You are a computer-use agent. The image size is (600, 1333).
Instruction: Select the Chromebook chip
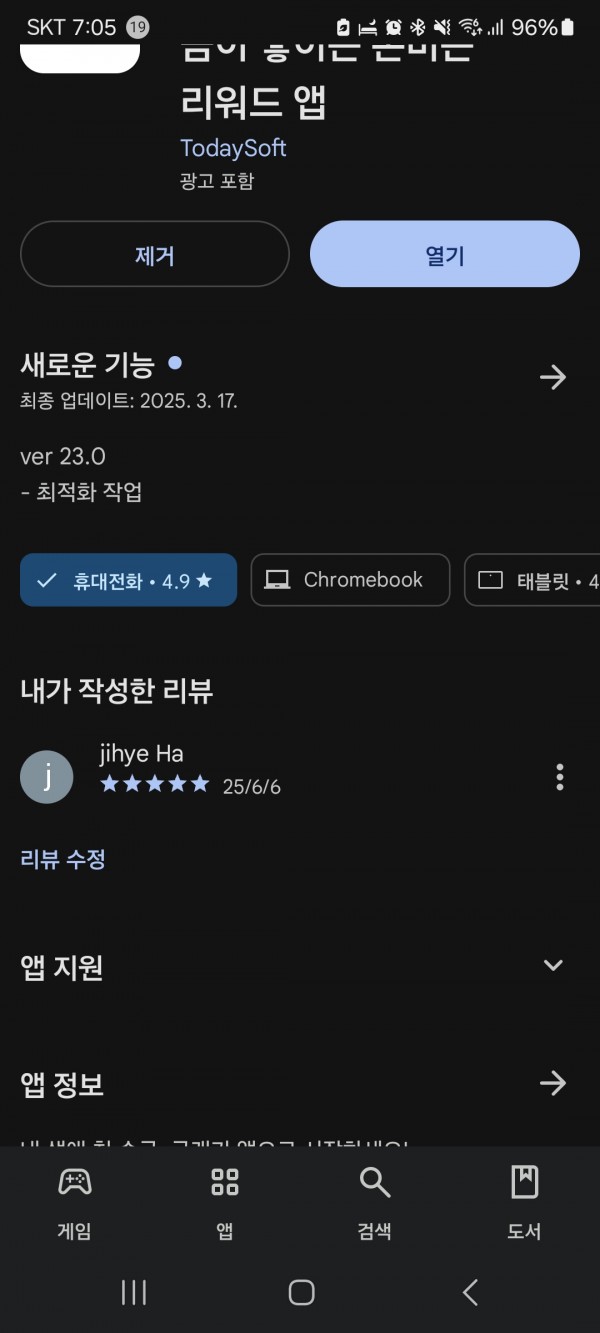click(x=350, y=580)
